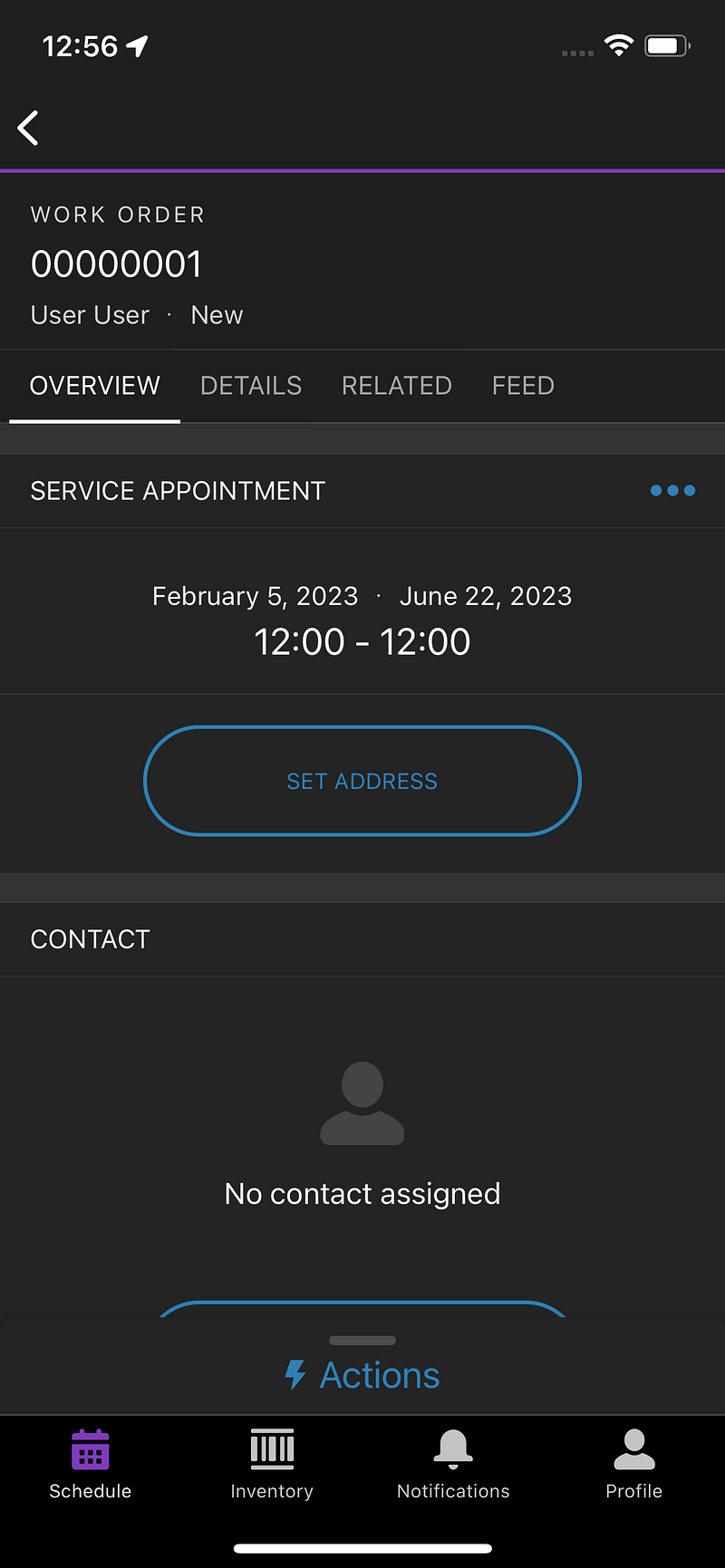Tap the lightning bolt Actions icon

click(295, 1374)
